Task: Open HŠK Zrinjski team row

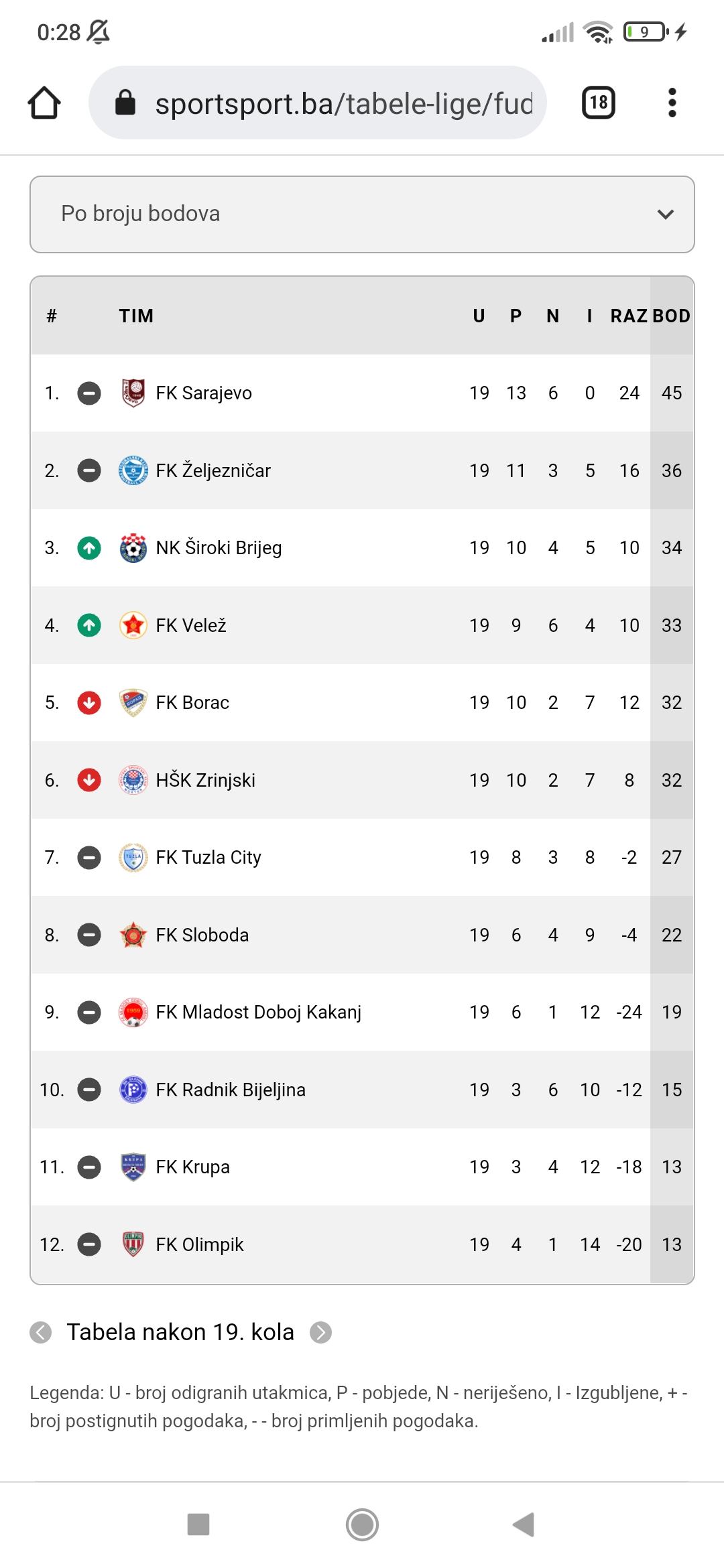Action: [x=362, y=780]
